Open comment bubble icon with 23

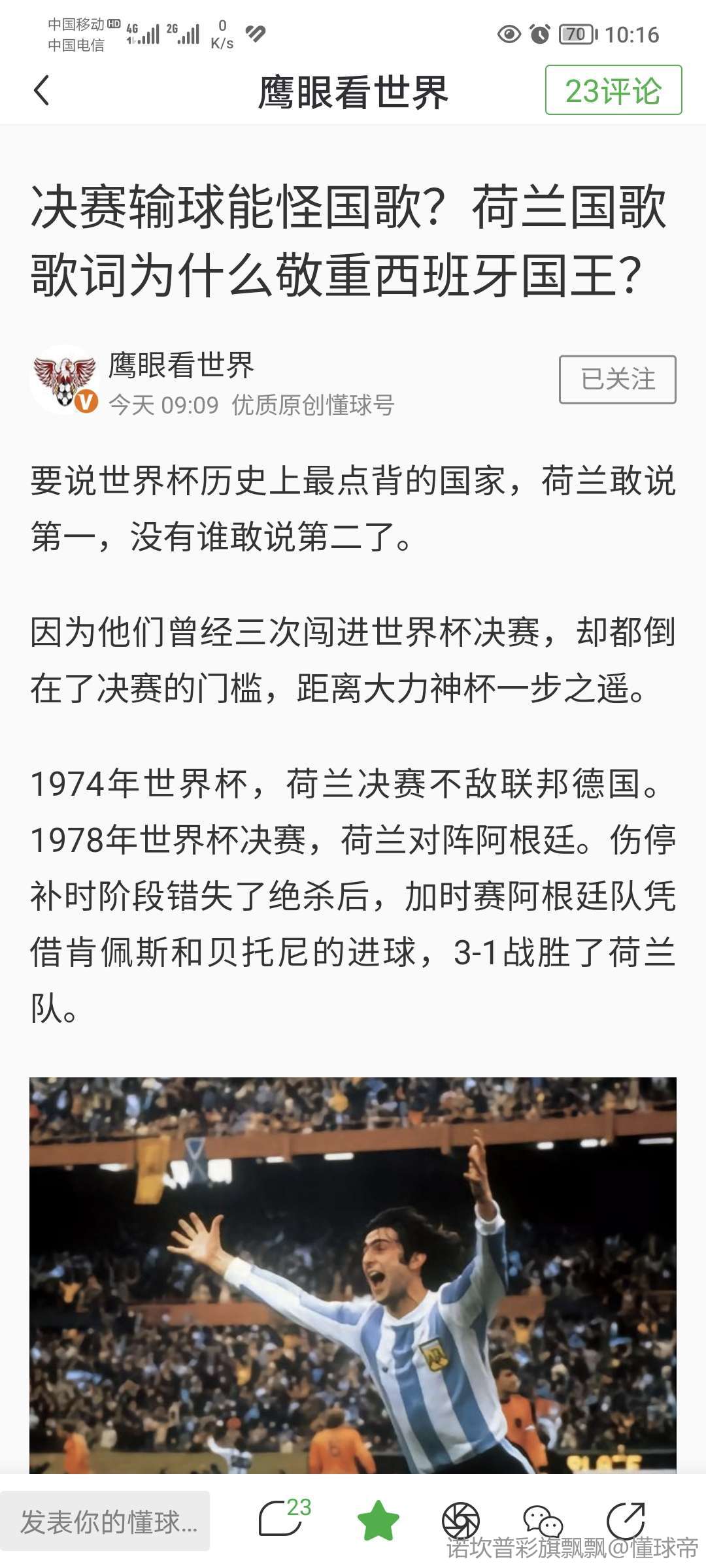point(284,1519)
